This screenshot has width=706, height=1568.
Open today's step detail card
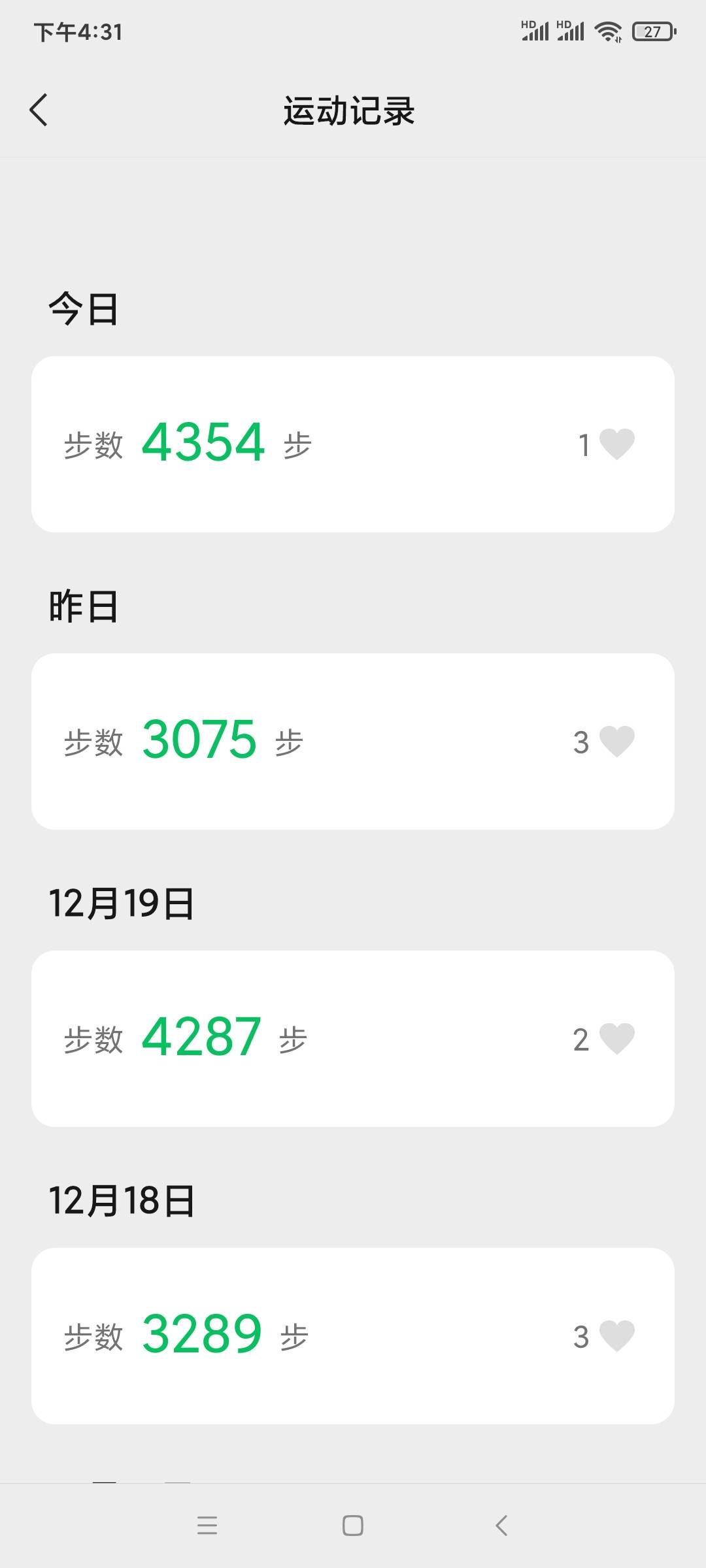(353, 443)
